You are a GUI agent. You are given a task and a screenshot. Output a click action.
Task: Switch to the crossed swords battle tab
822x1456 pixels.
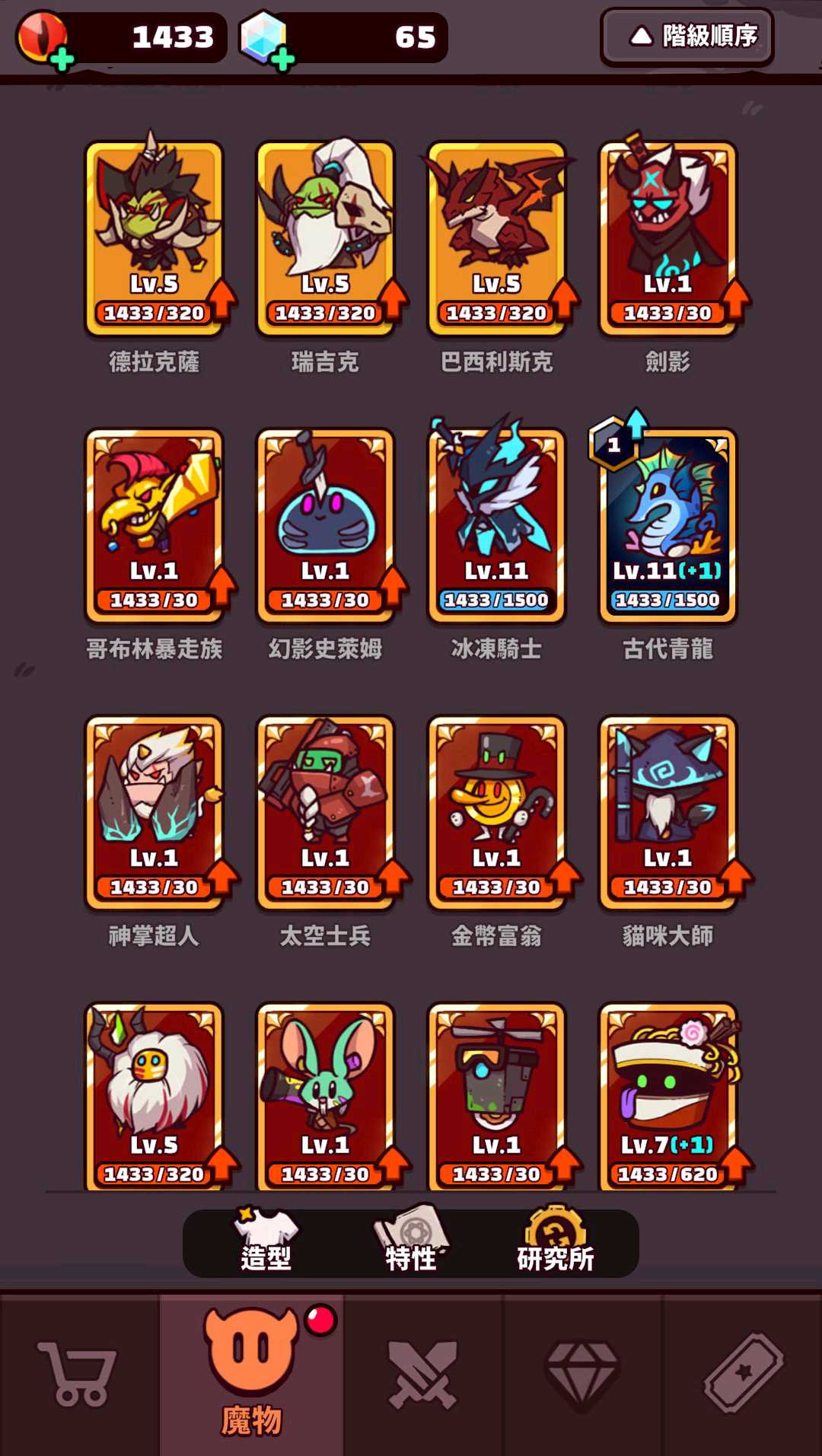pos(422,1375)
